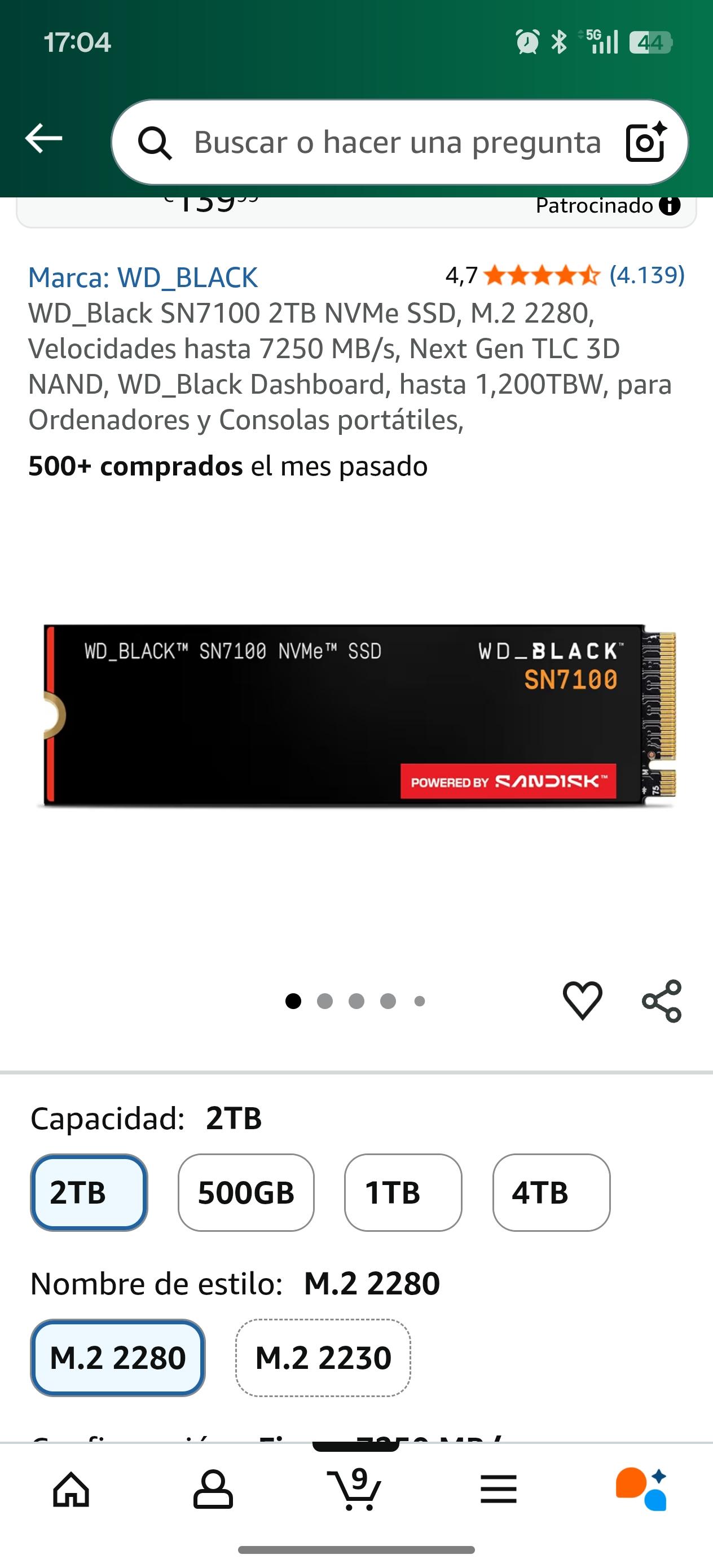This screenshot has height=1568, width=713.
Task: Tap the search box to enter a query
Action: pyautogui.click(x=390, y=143)
